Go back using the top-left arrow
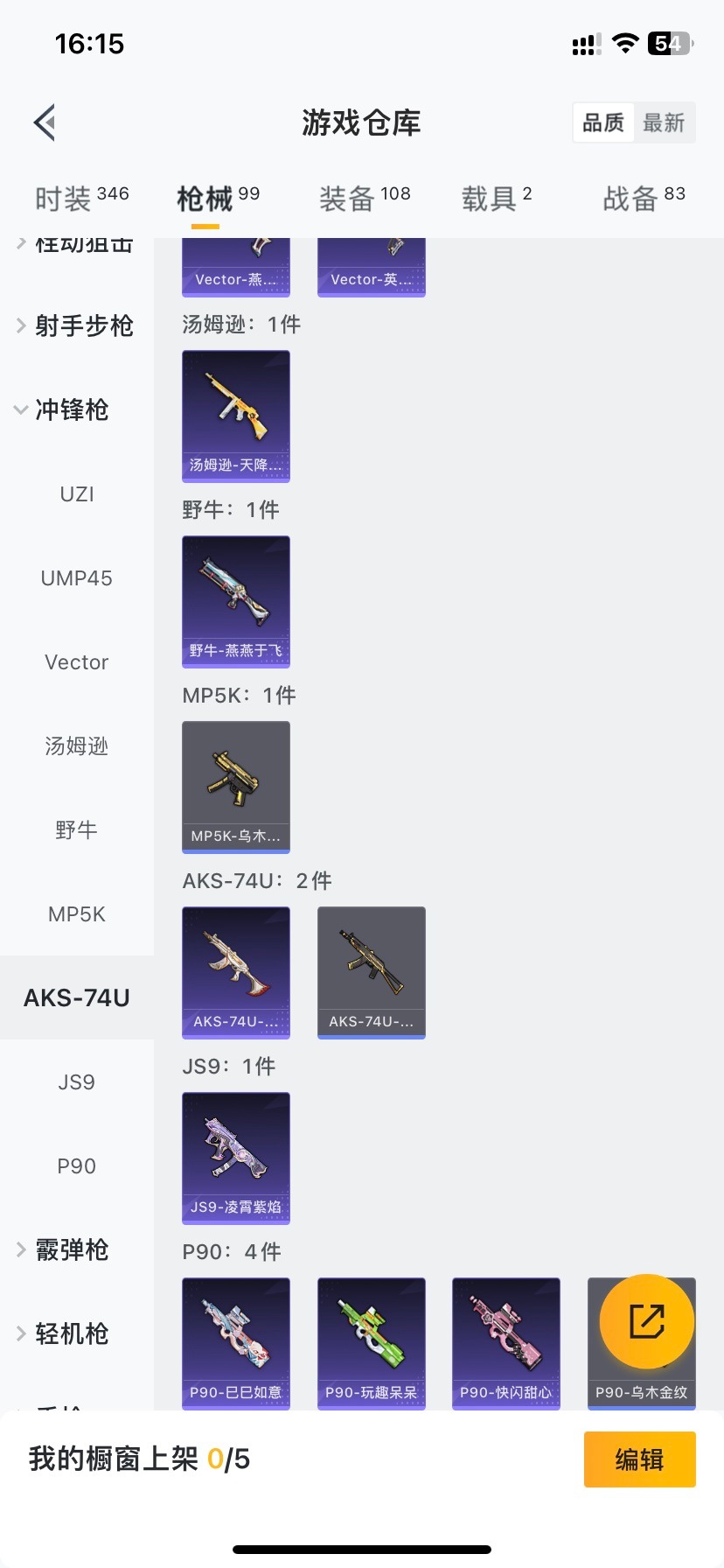Viewport: 724px width, 1568px height. pyautogui.click(x=45, y=122)
